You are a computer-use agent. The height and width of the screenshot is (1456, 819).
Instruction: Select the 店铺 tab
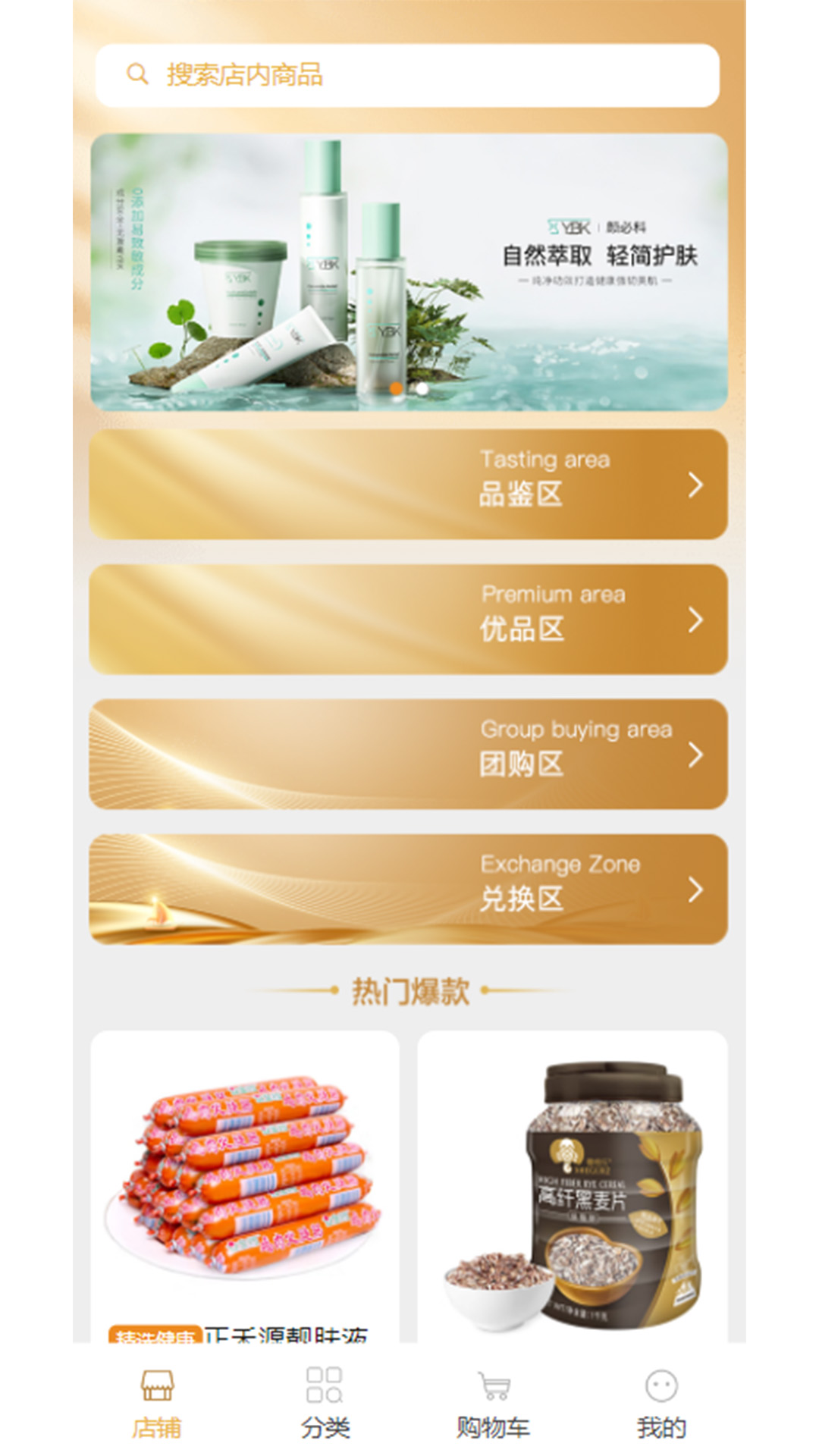[157, 1404]
